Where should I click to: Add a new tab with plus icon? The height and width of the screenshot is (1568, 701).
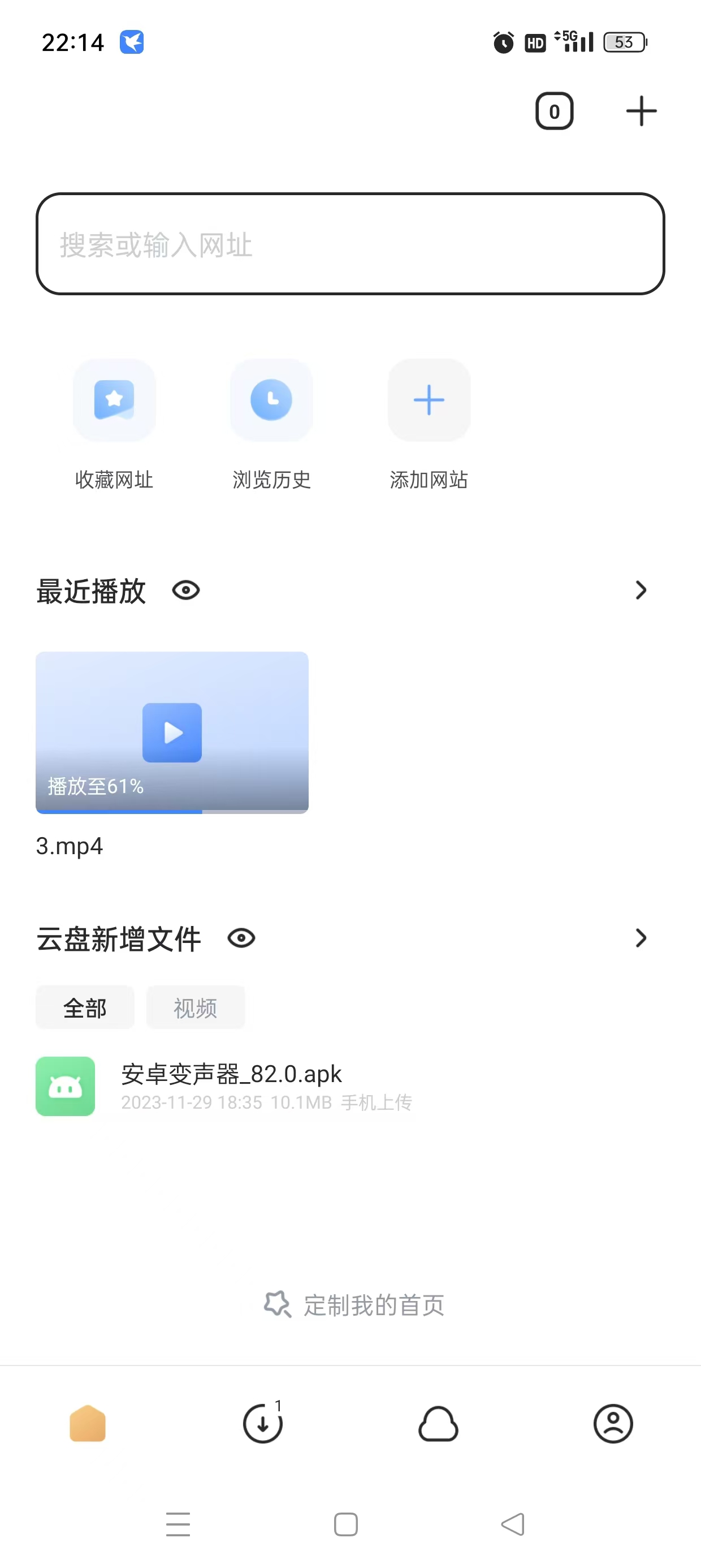[641, 111]
